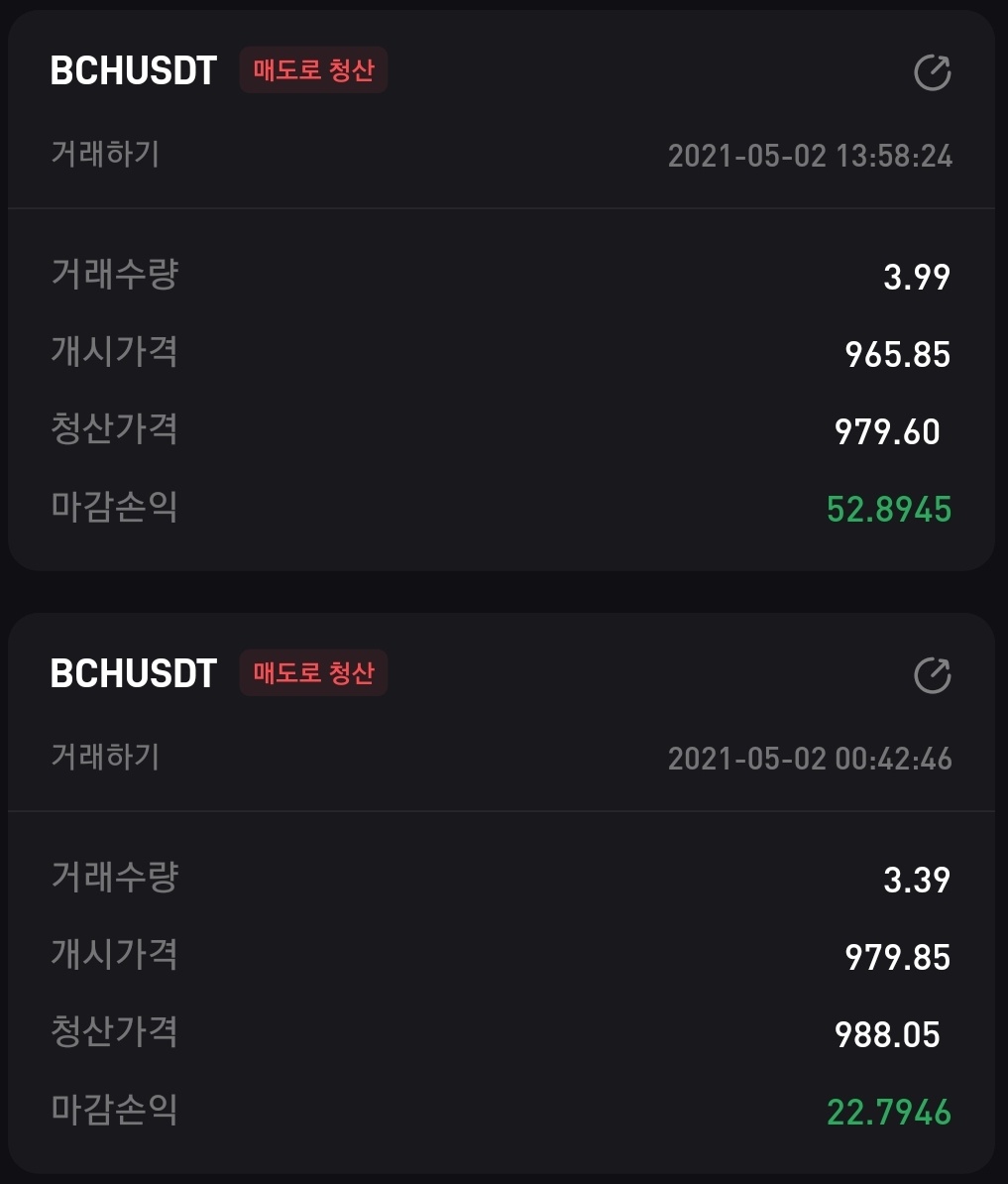Screen dimensions: 1008x1184
Task: Tap the BCHUSDT symbol on the top card
Action: (133, 70)
